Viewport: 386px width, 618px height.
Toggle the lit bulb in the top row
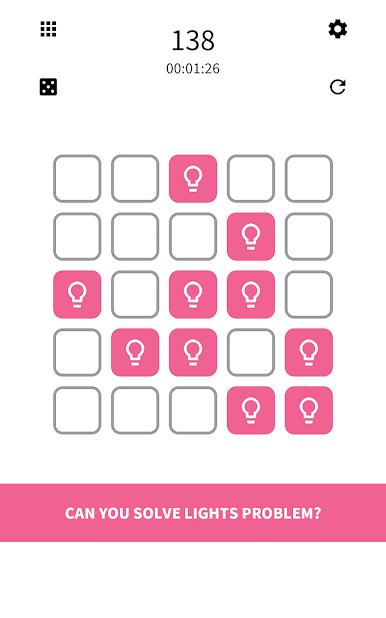tap(193, 179)
